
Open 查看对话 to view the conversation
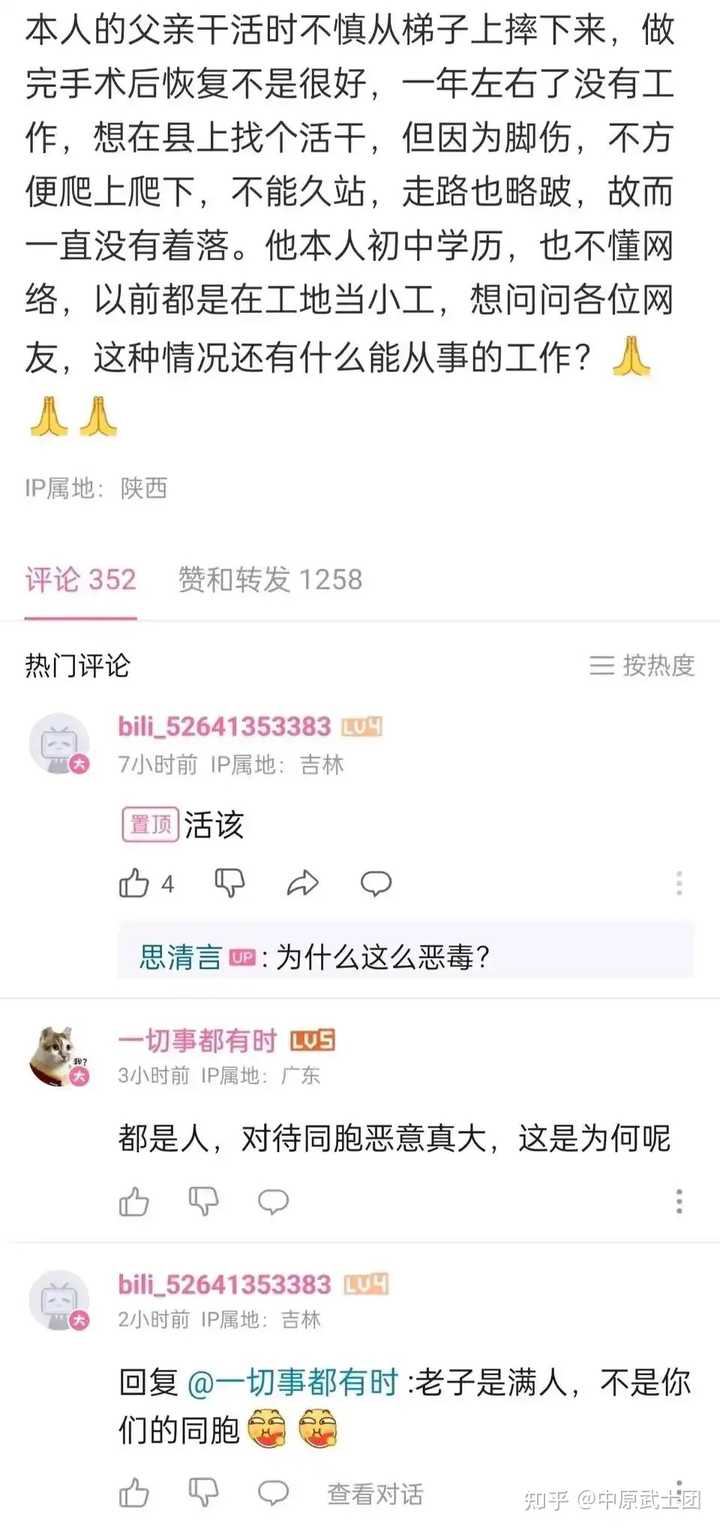pyautogui.click(x=375, y=1494)
